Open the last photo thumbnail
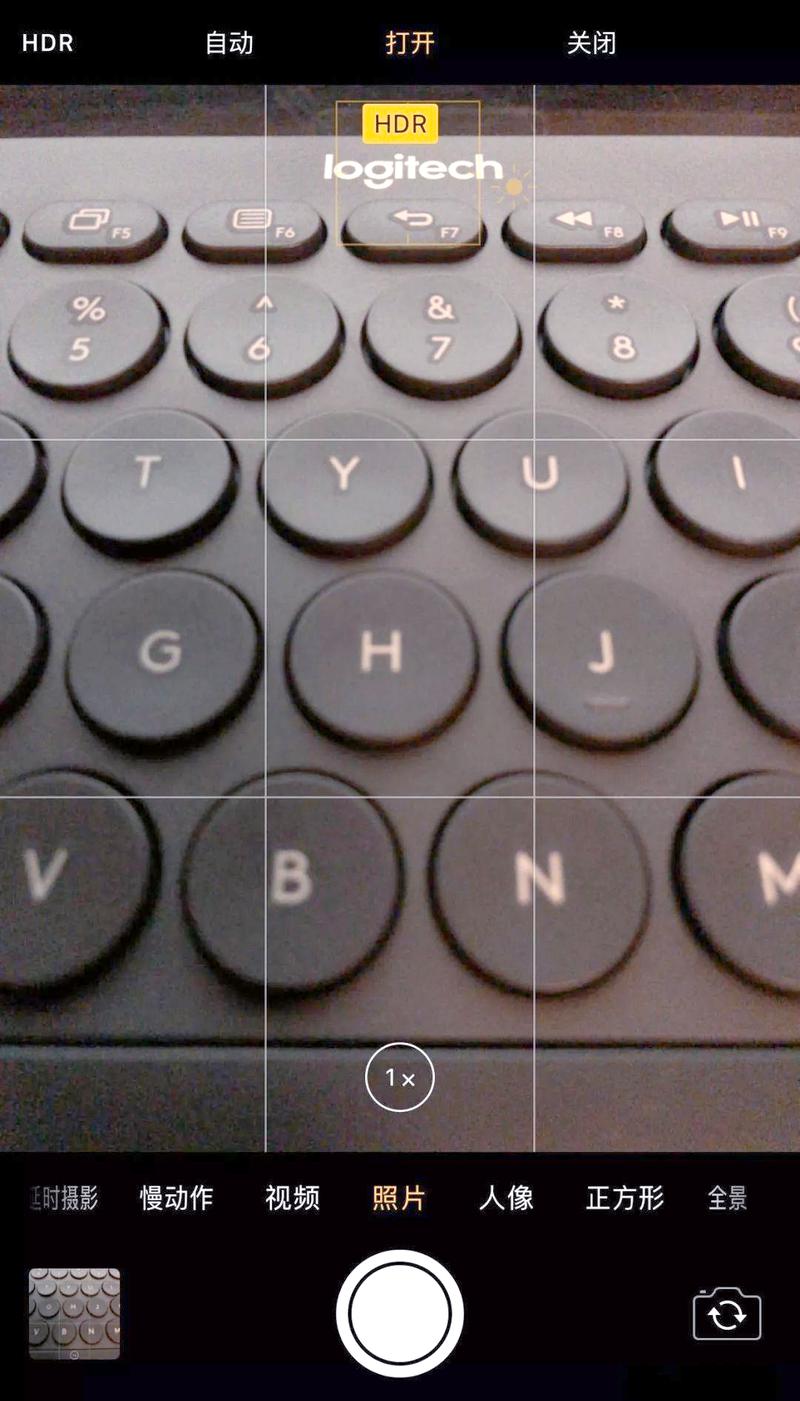The image size is (800, 1401). pyautogui.click(x=74, y=1313)
